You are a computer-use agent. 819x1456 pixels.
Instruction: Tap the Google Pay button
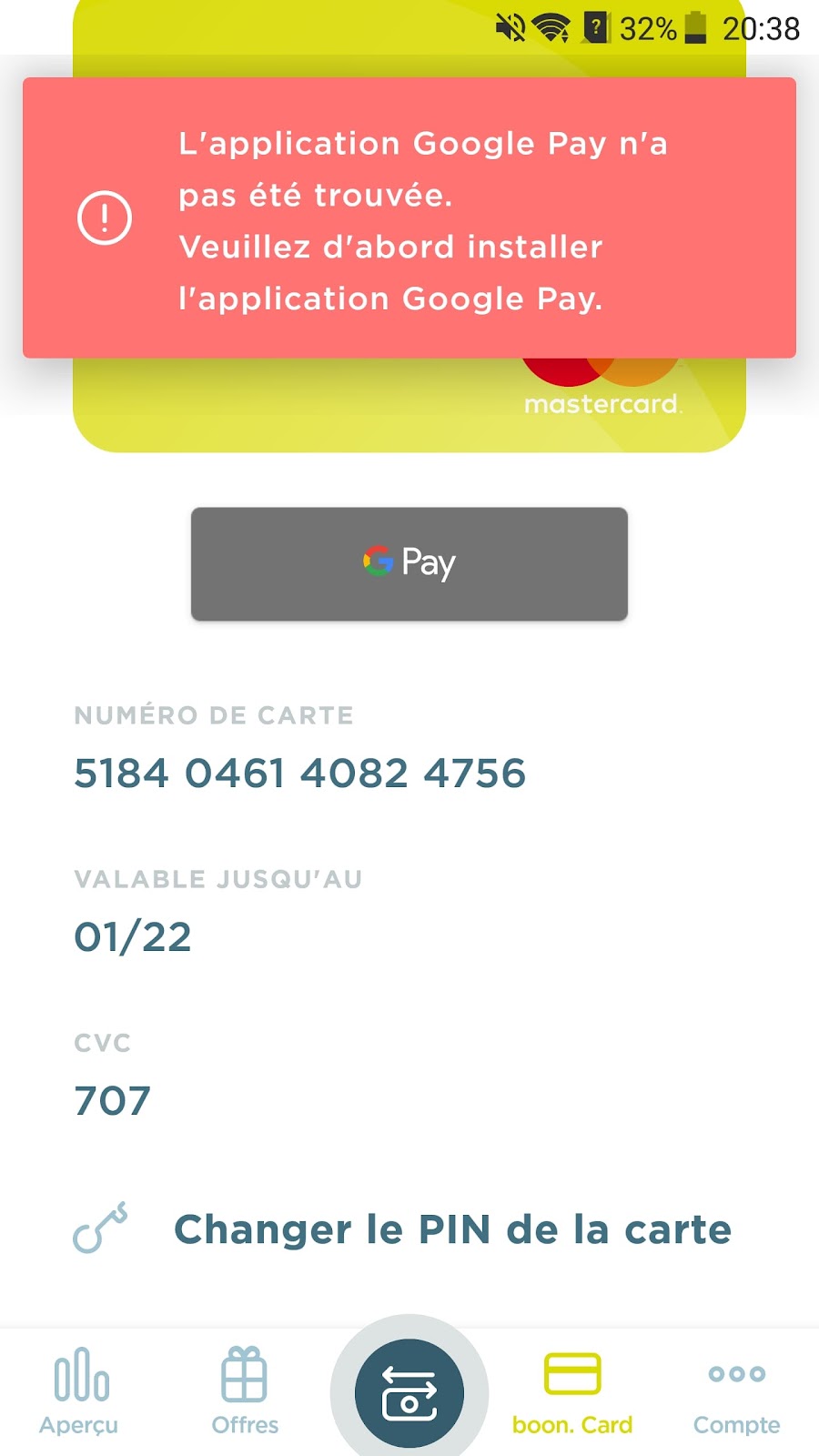coord(409,563)
